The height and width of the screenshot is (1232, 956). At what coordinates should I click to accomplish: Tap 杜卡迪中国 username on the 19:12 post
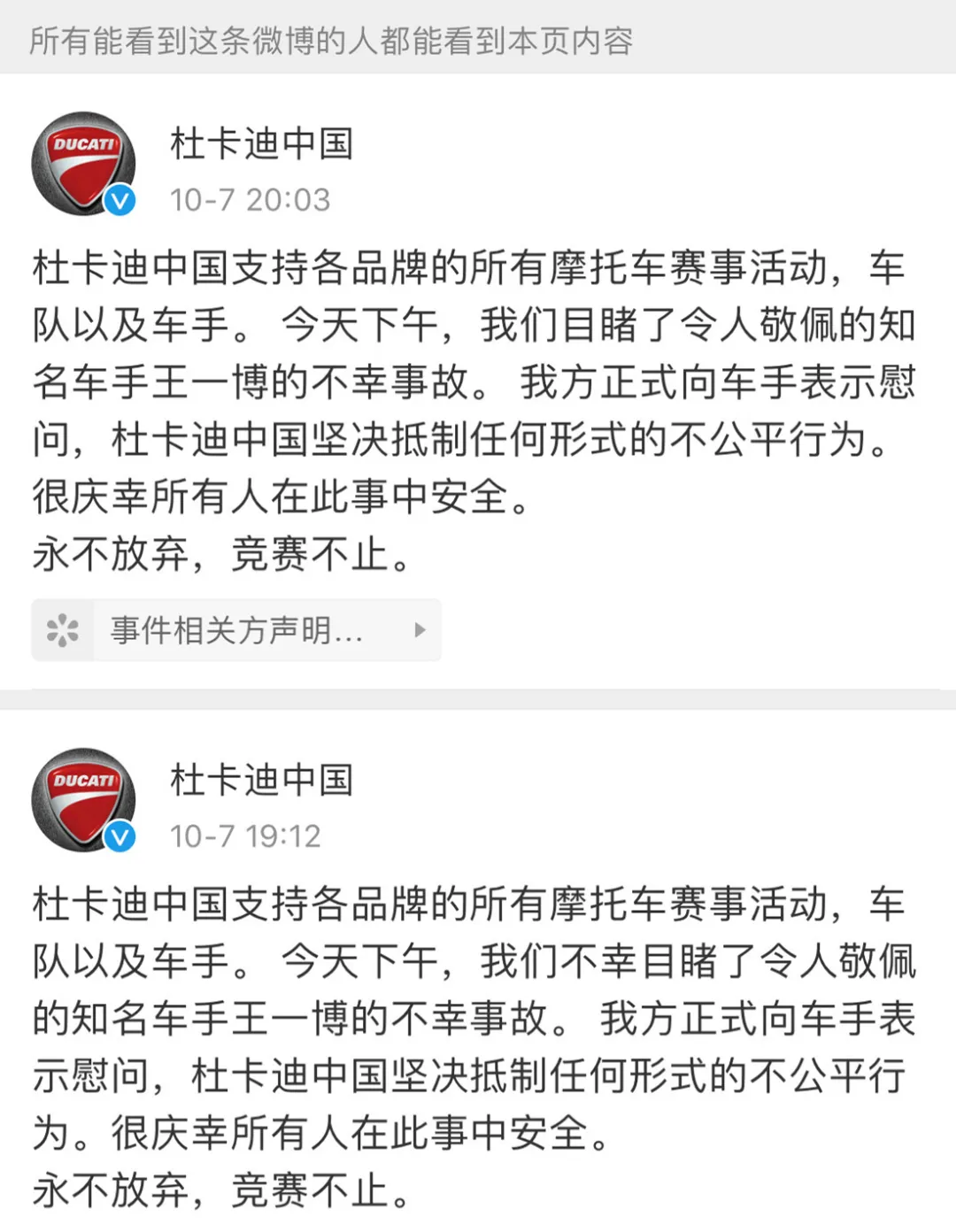click(261, 780)
